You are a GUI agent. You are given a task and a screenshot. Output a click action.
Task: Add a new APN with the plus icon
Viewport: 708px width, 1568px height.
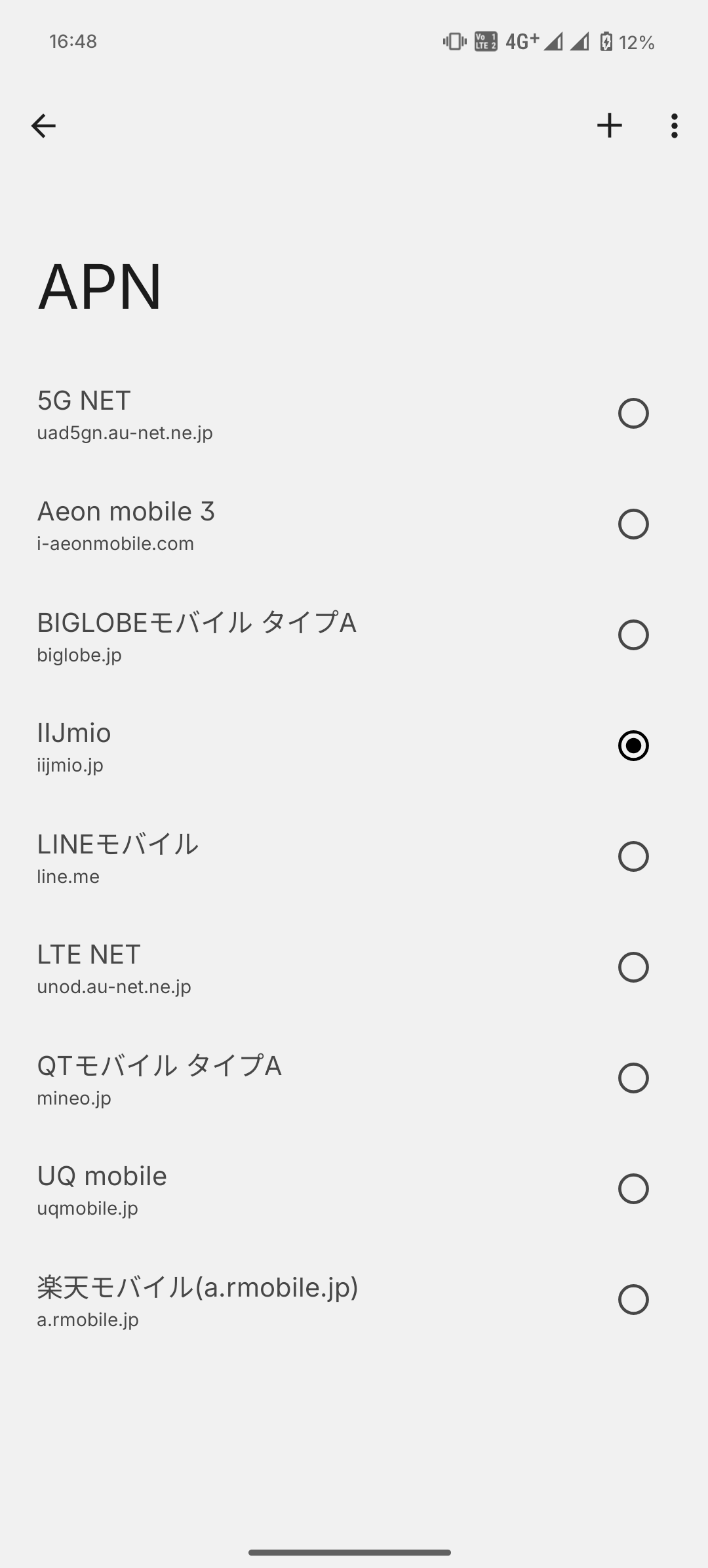[609, 126]
